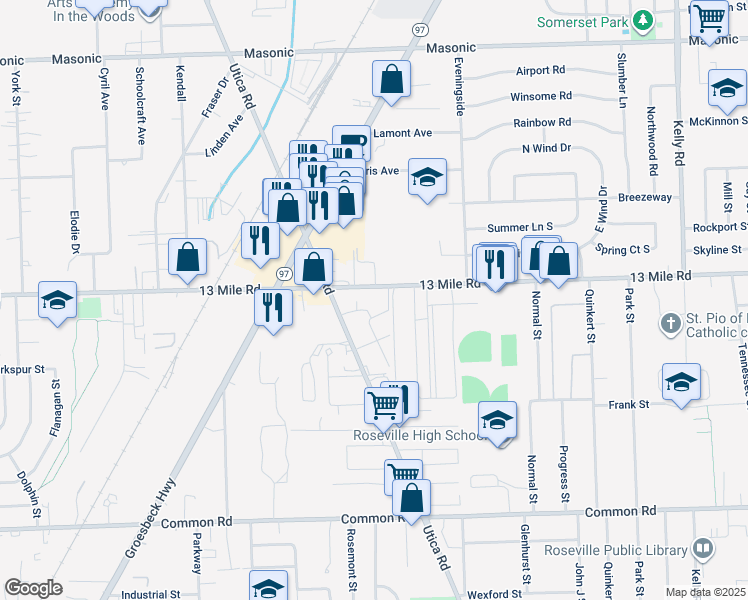Tap the shopping bag marker at Normal St

(559, 261)
